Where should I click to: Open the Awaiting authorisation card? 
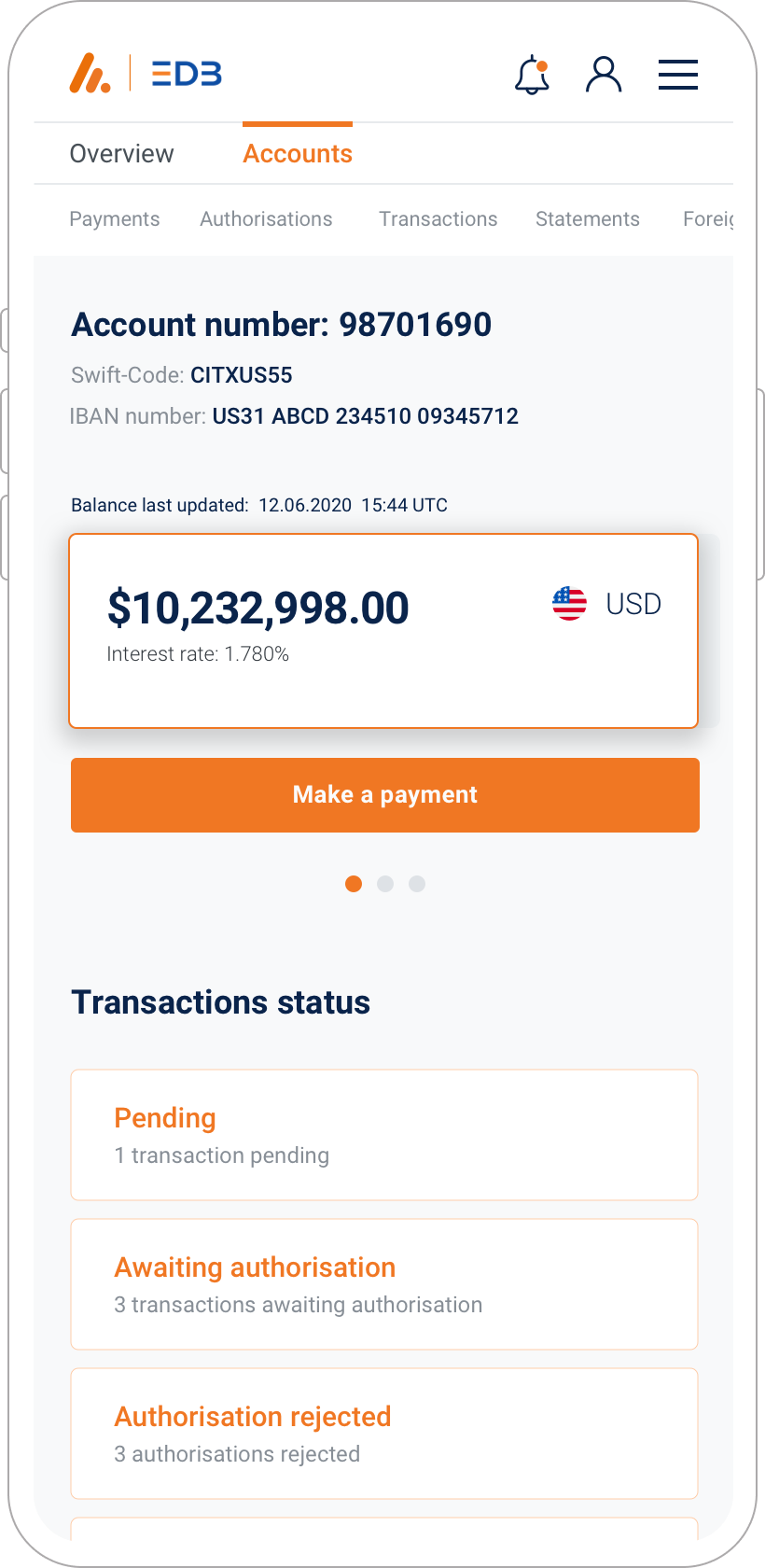[383, 1284]
